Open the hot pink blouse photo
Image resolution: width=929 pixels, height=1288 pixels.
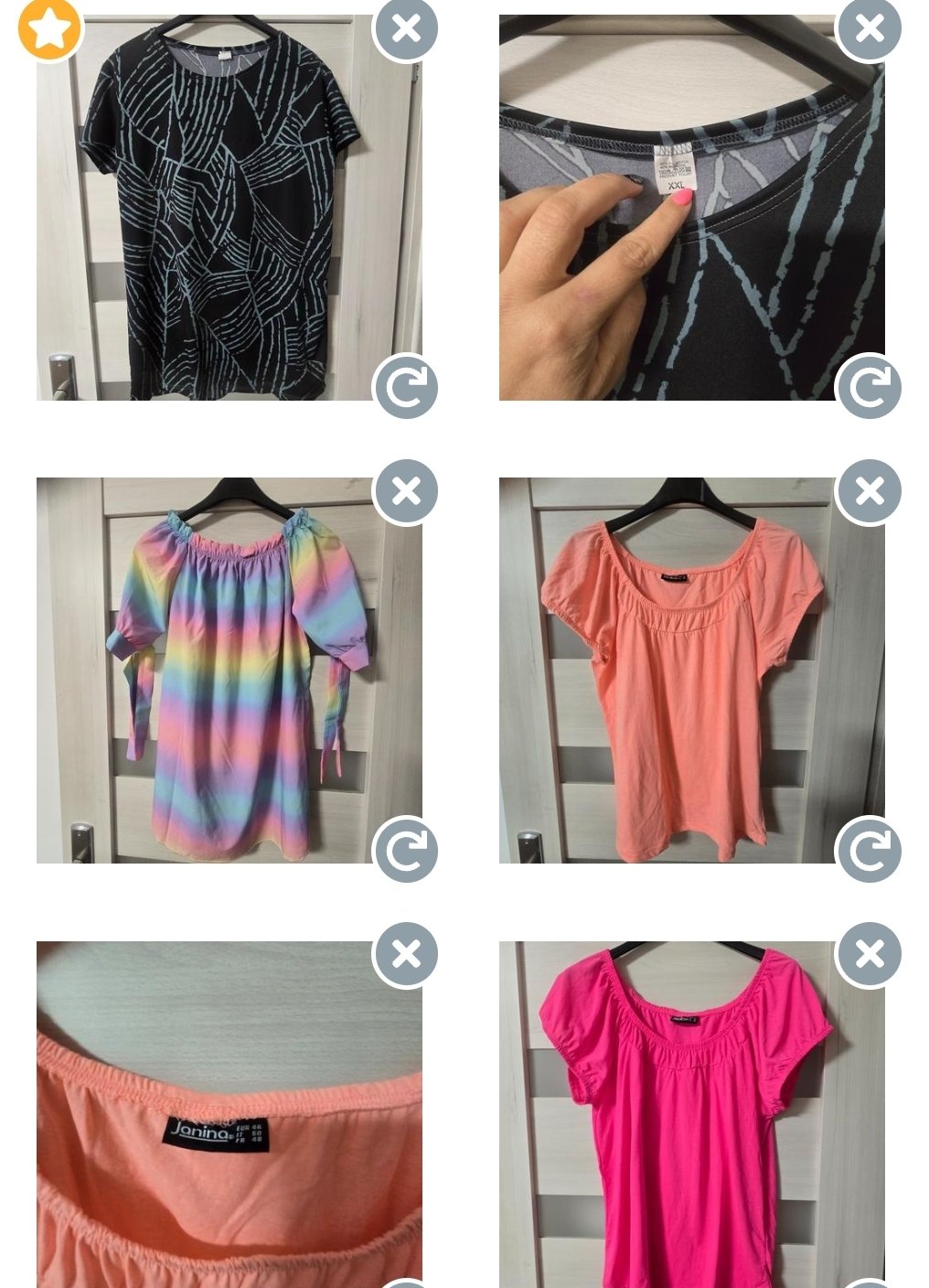coord(686,1125)
